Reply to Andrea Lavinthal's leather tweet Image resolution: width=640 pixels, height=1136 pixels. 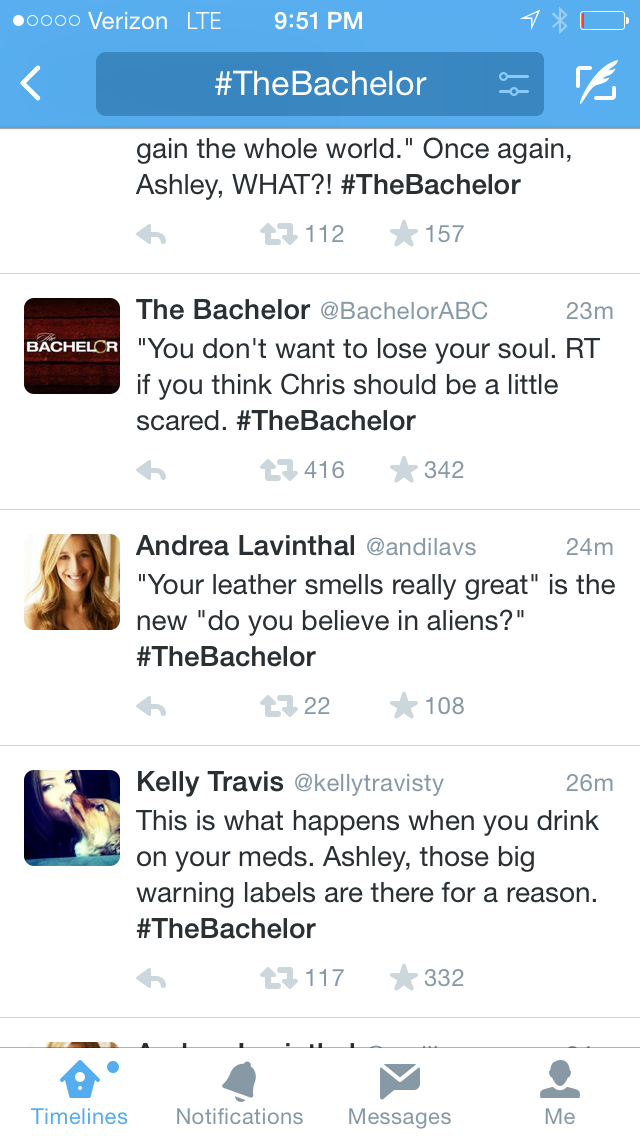coord(152,707)
